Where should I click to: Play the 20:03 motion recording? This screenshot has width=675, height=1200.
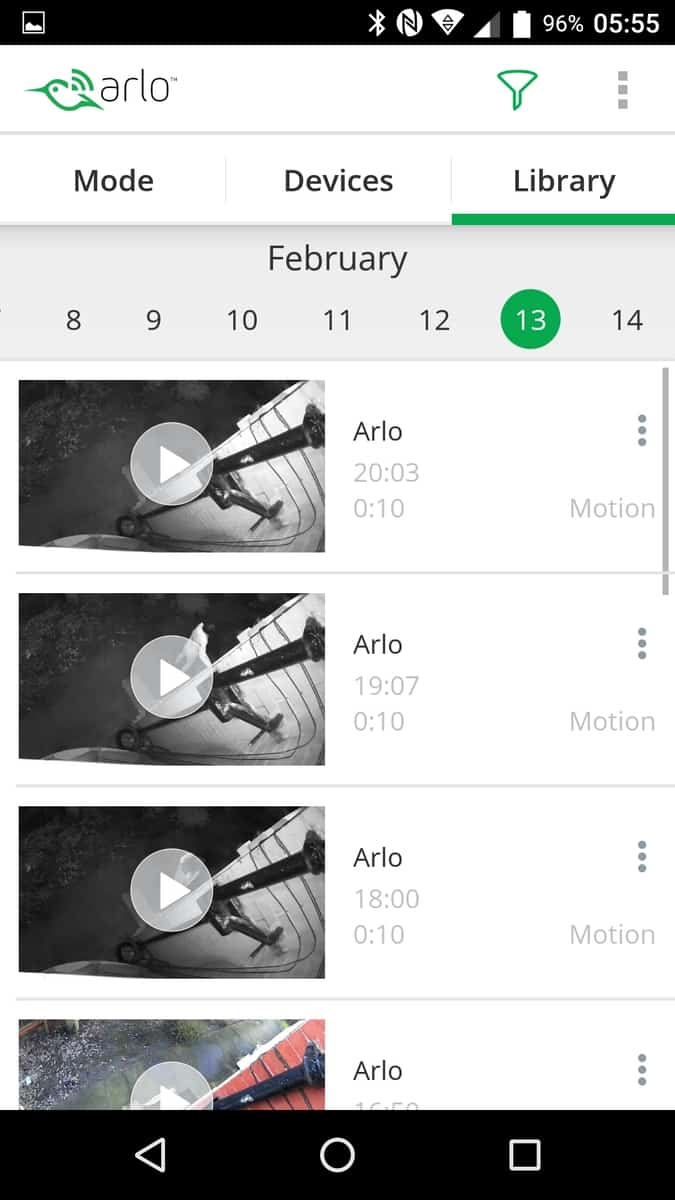(171, 464)
